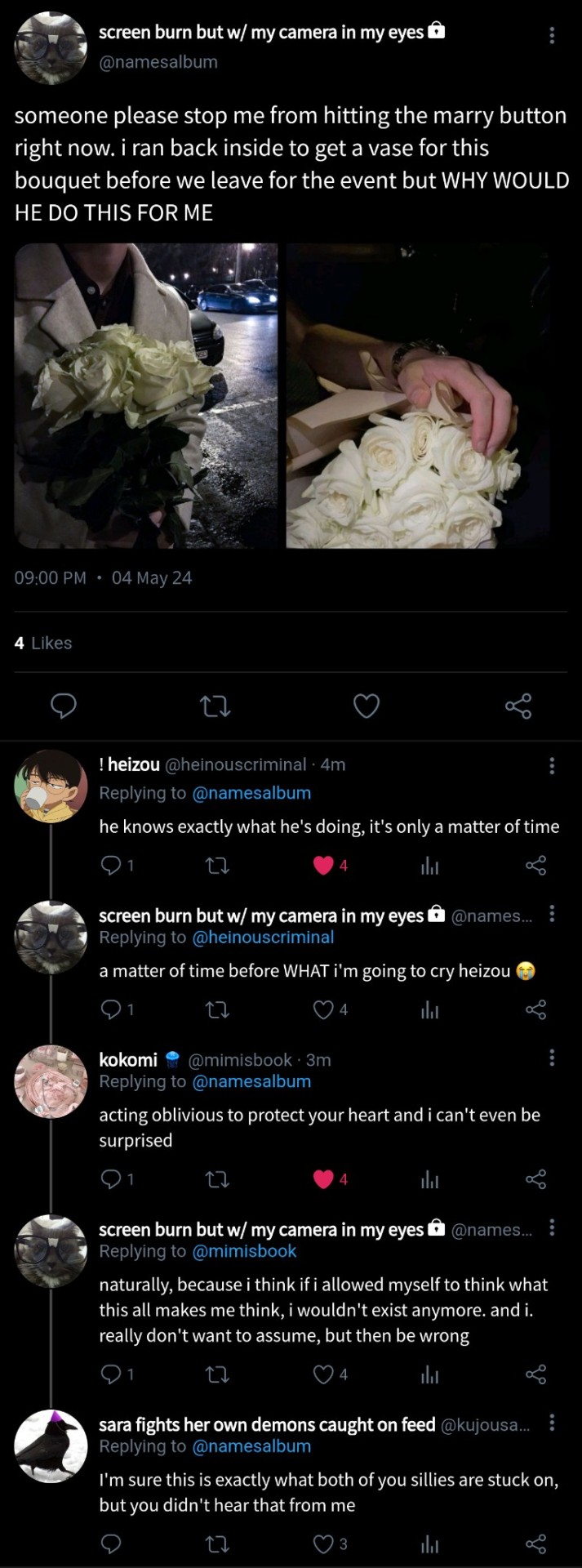
Task: Like the main bouquet tweet
Action: [366, 706]
